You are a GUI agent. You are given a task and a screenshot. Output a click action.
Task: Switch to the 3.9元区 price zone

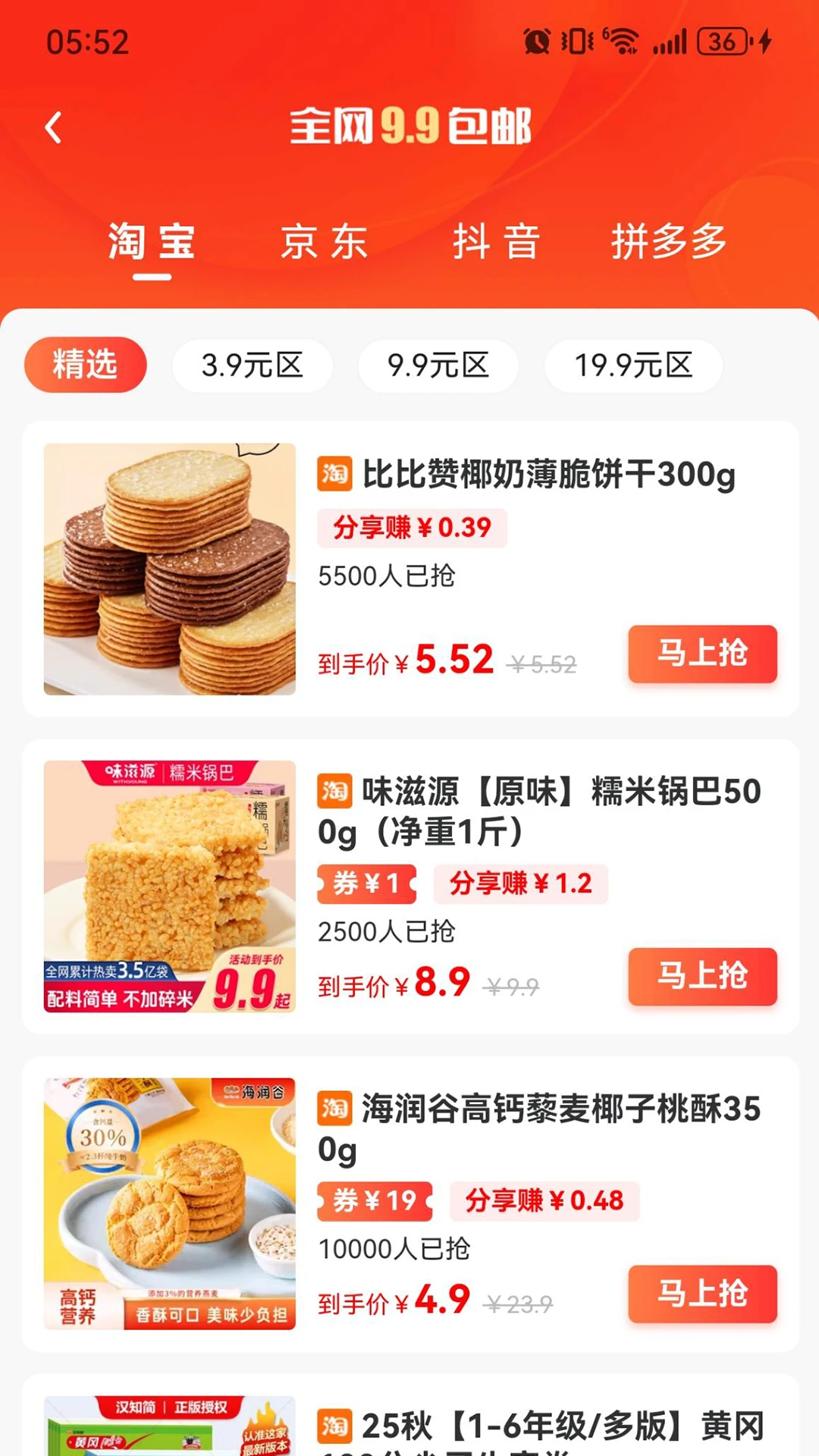[x=253, y=366]
